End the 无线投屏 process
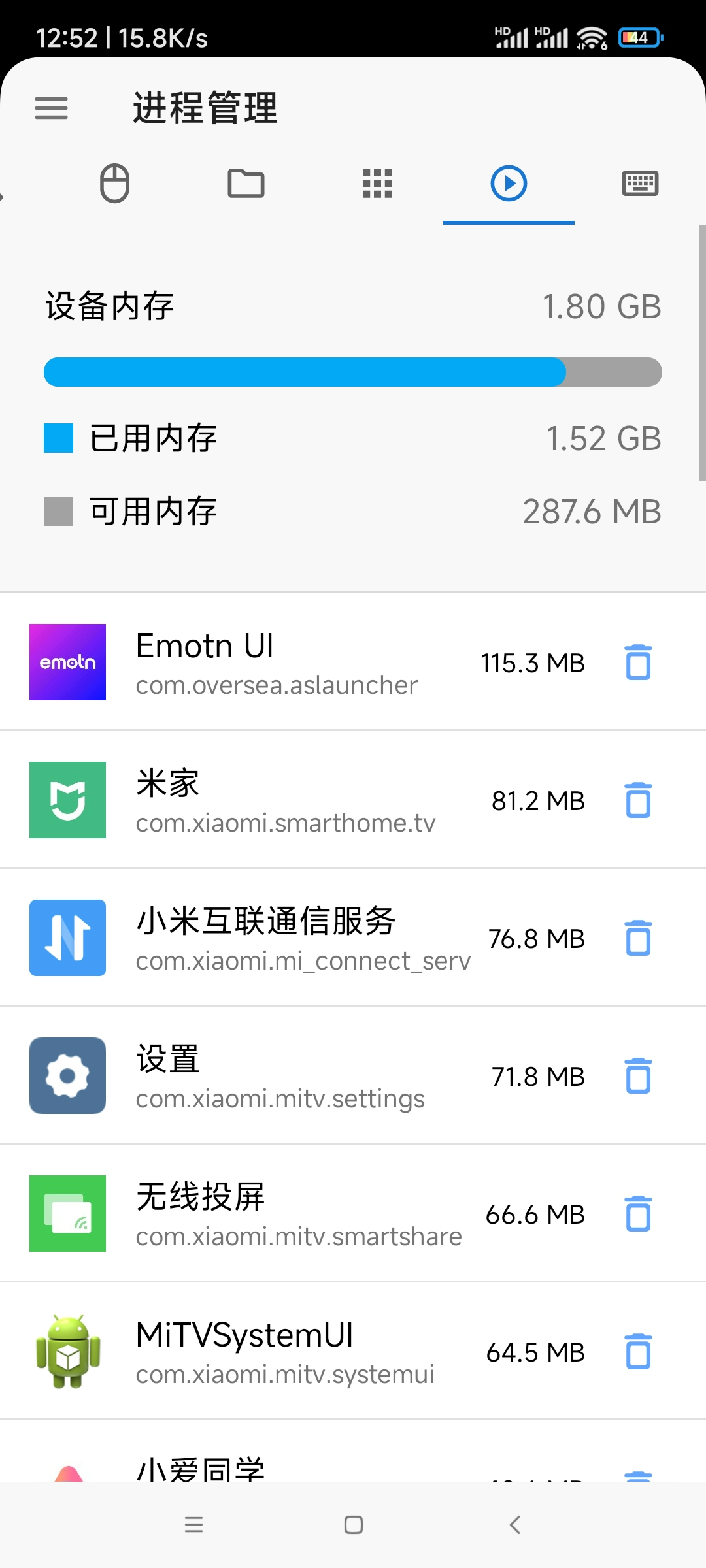706x1568 pixels. [x=638, y=1214]
